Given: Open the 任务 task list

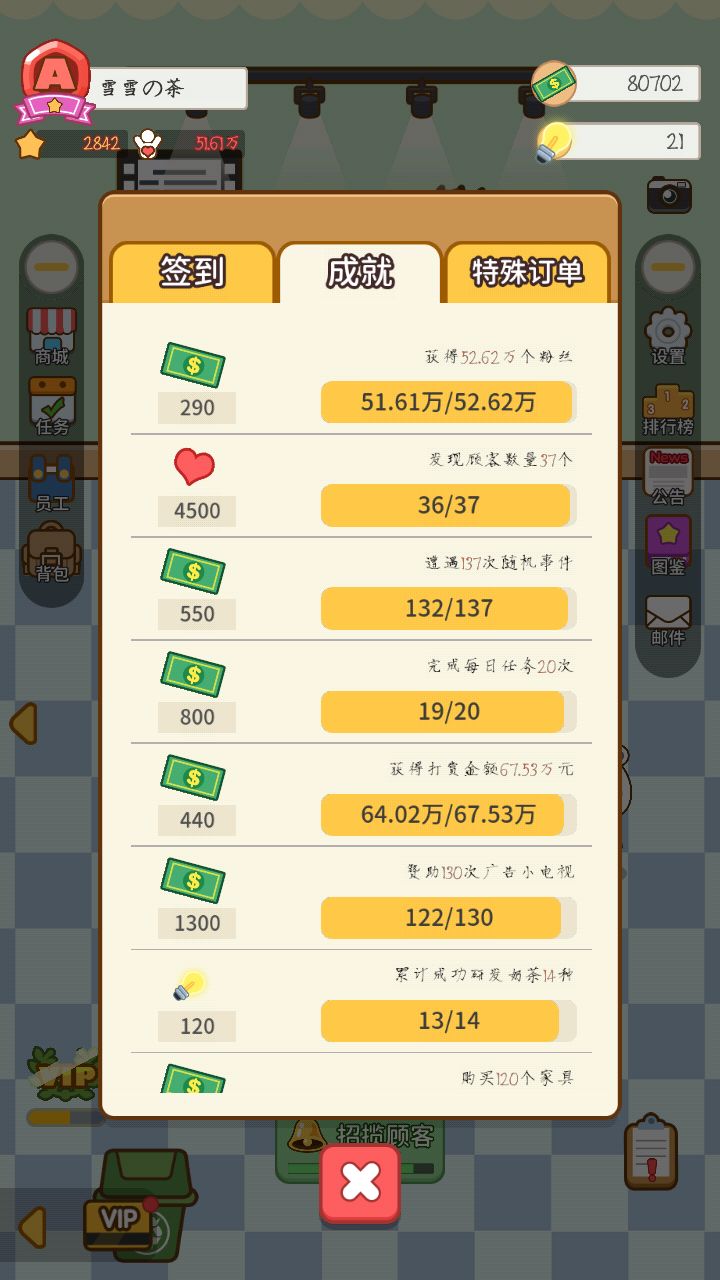Looking at the screenshot, I should 50,410.
